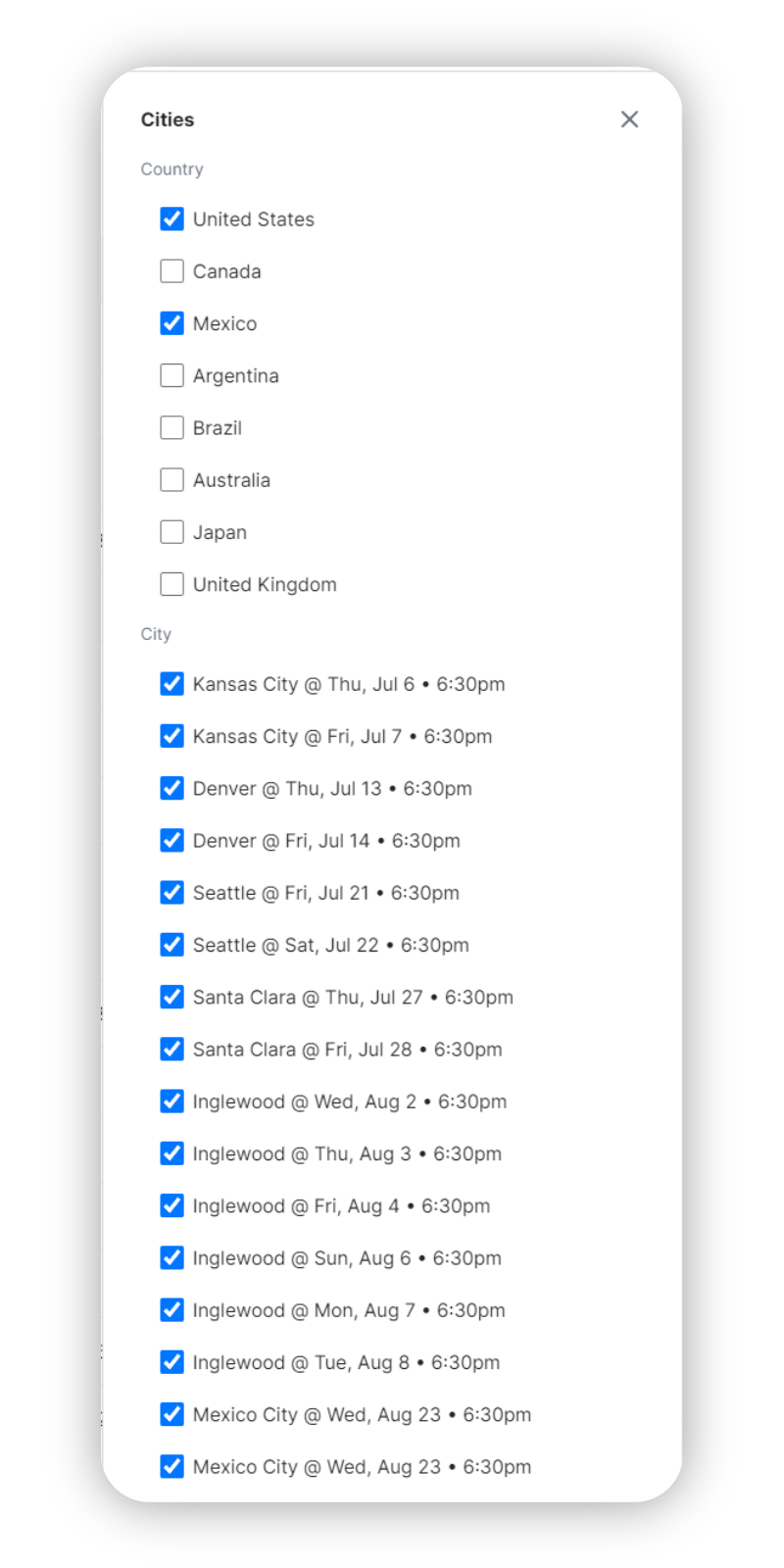The image size is (784, 1568).
Task: Uncheck Santa Clara on Thu, Jul 27
Action: (x=171, y=997)
